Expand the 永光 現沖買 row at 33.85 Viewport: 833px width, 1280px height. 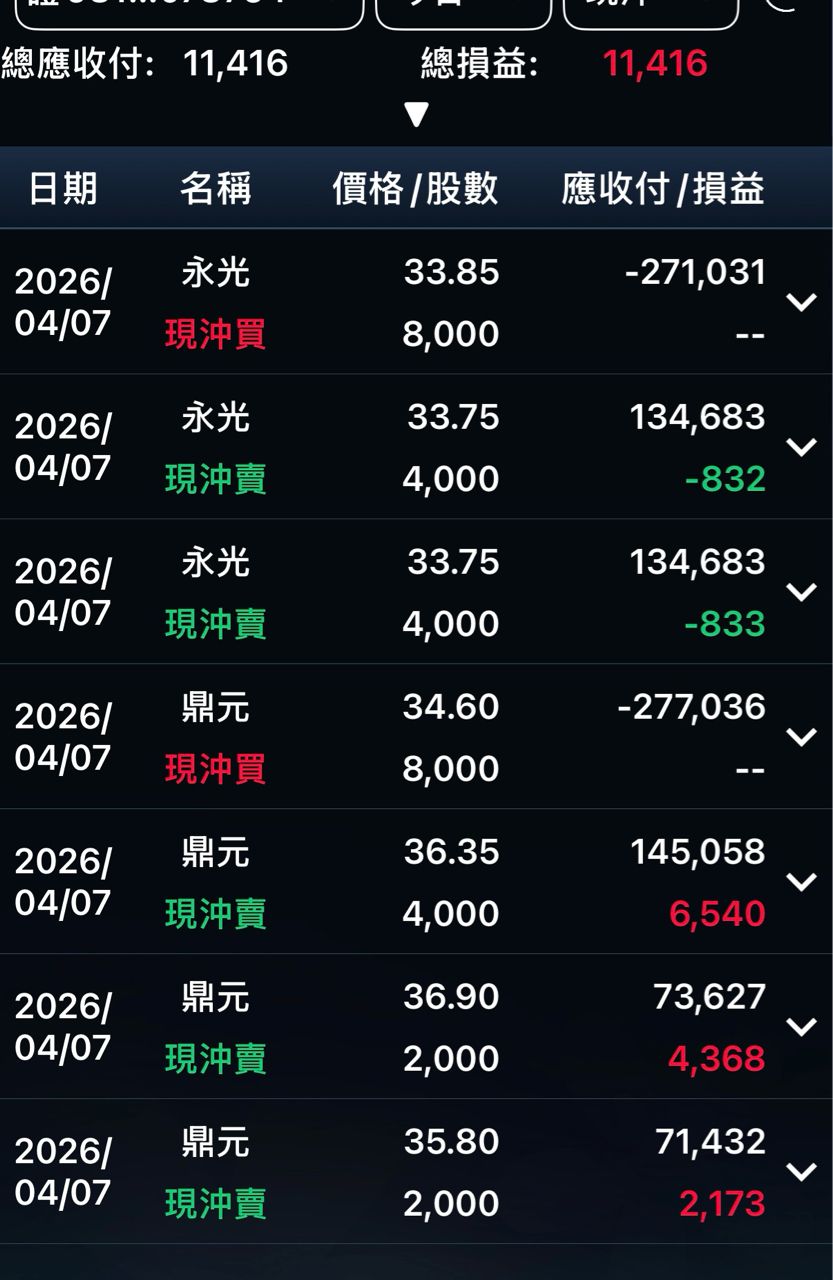pyautogui.click(x=801, y=302)
